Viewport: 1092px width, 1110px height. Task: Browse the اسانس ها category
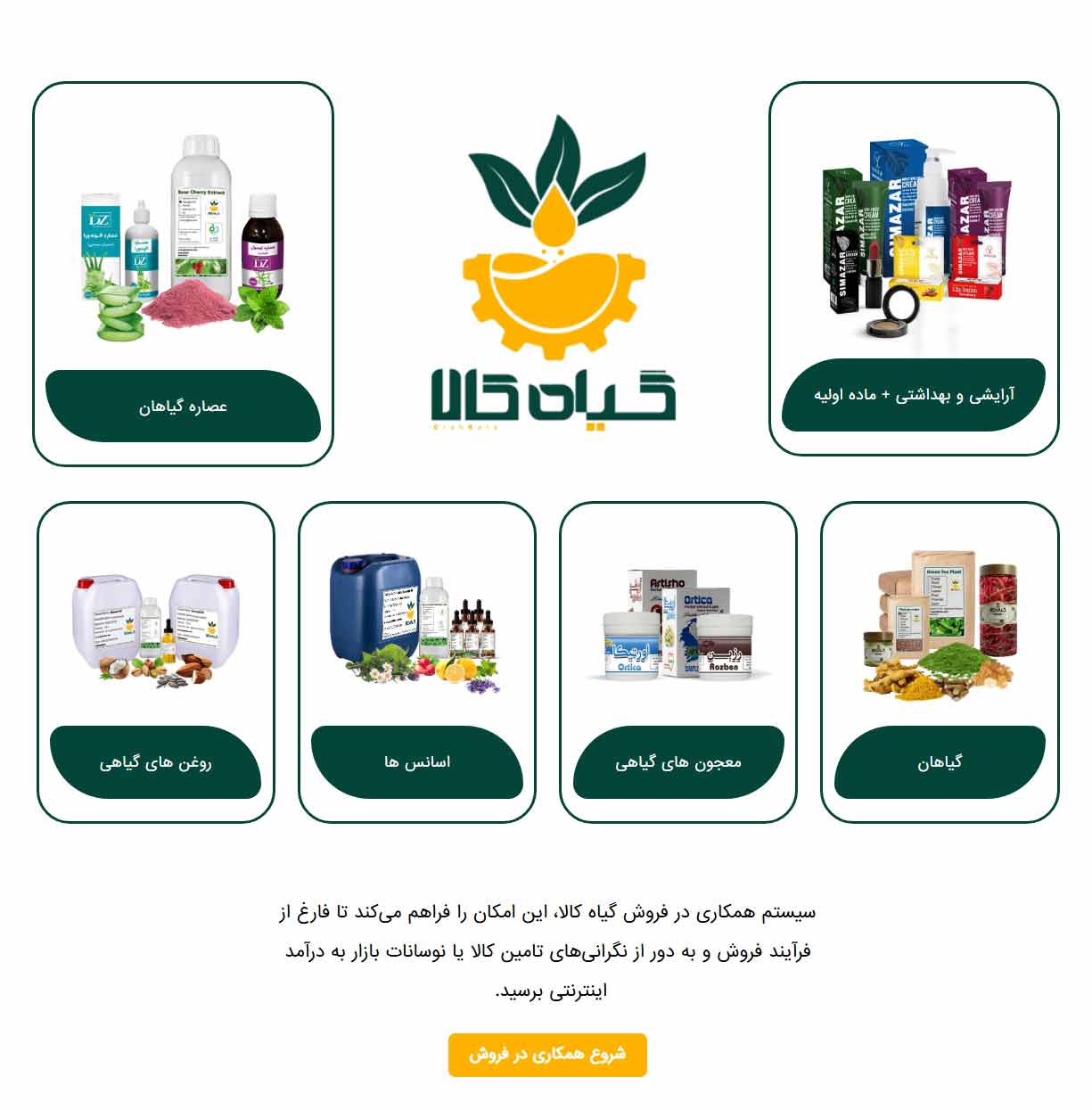coord(416,762)
